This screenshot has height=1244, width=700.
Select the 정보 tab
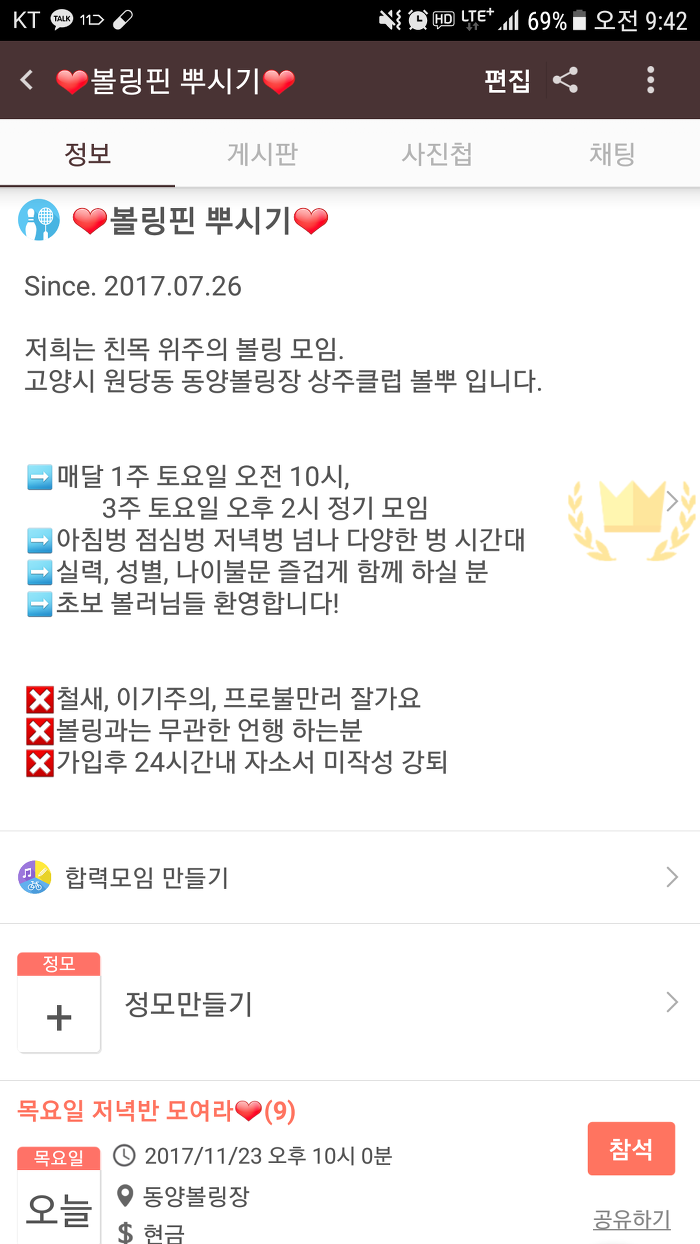click(x=88, y=154)
